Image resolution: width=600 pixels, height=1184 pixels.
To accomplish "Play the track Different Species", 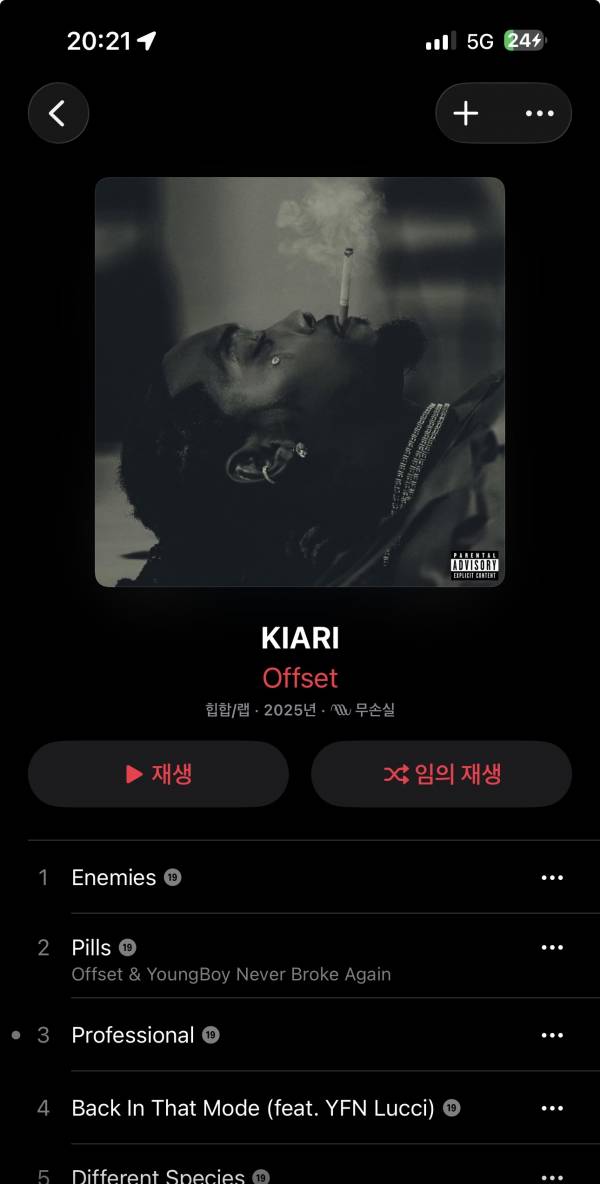I will pyautogui.click(x=158, y=1175).
